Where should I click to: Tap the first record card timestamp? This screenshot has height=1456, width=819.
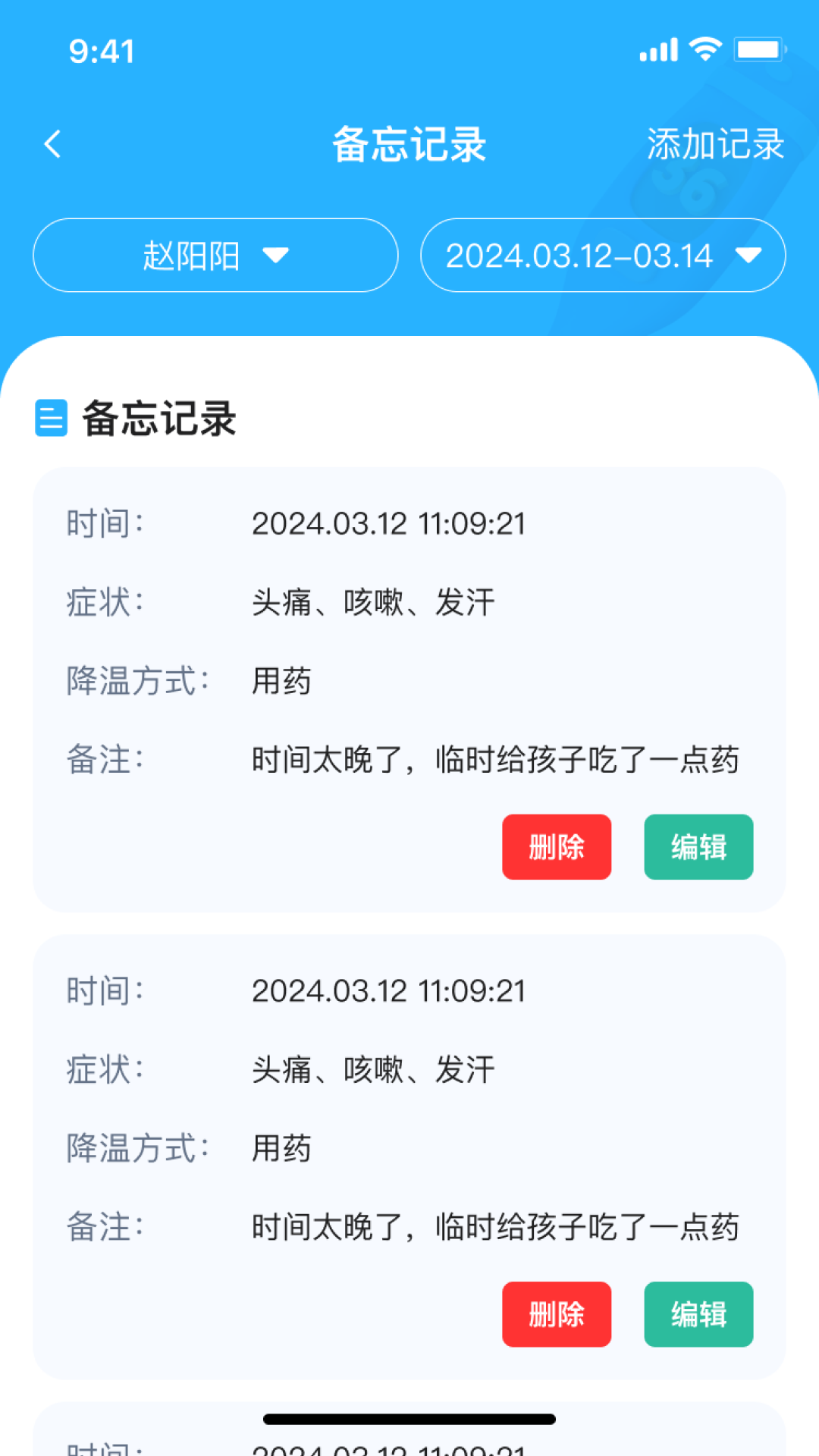pyautogui.click(x=389, y=522)
